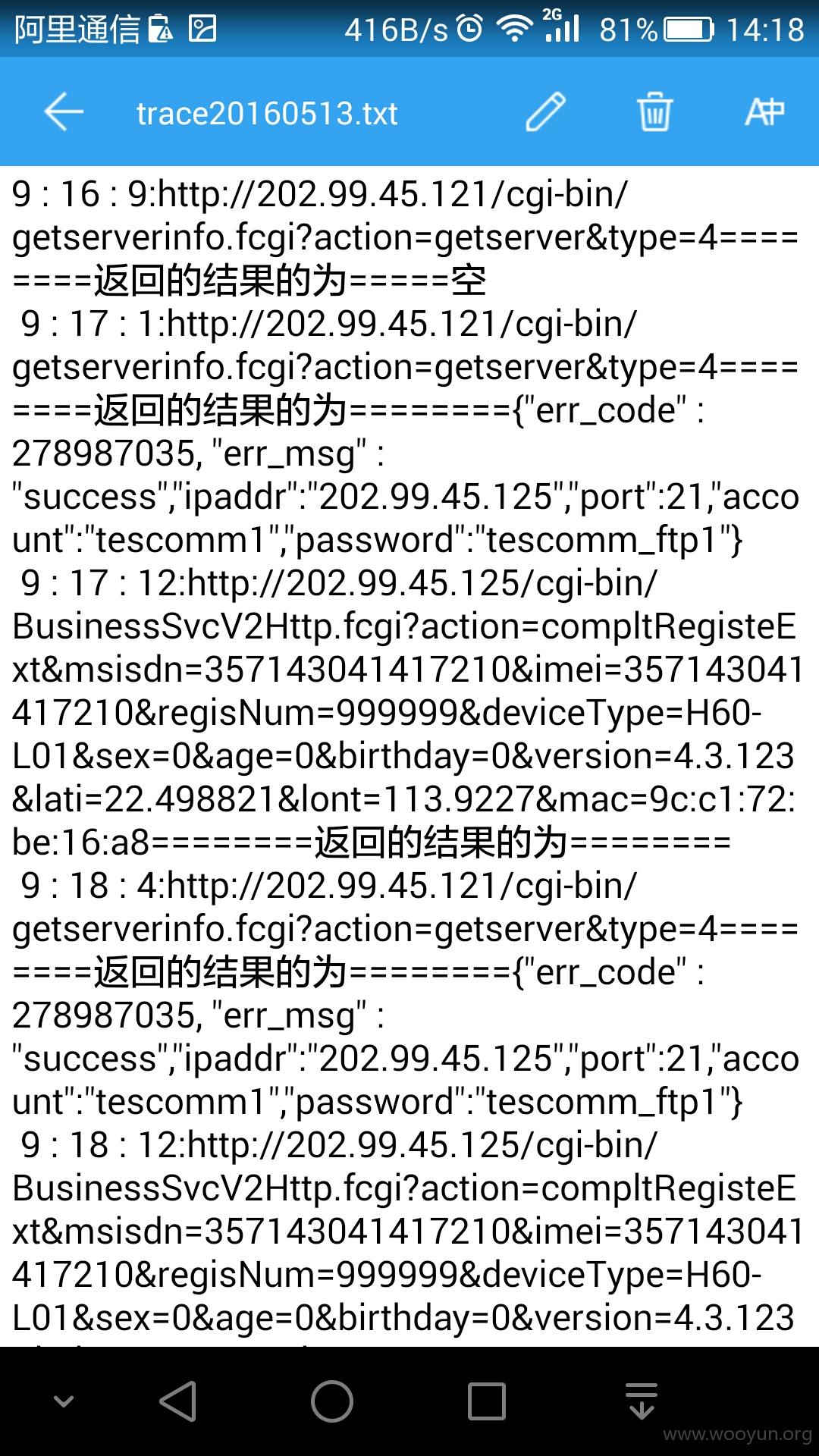Edit the file with the pencil icon

tap(546, 112)
